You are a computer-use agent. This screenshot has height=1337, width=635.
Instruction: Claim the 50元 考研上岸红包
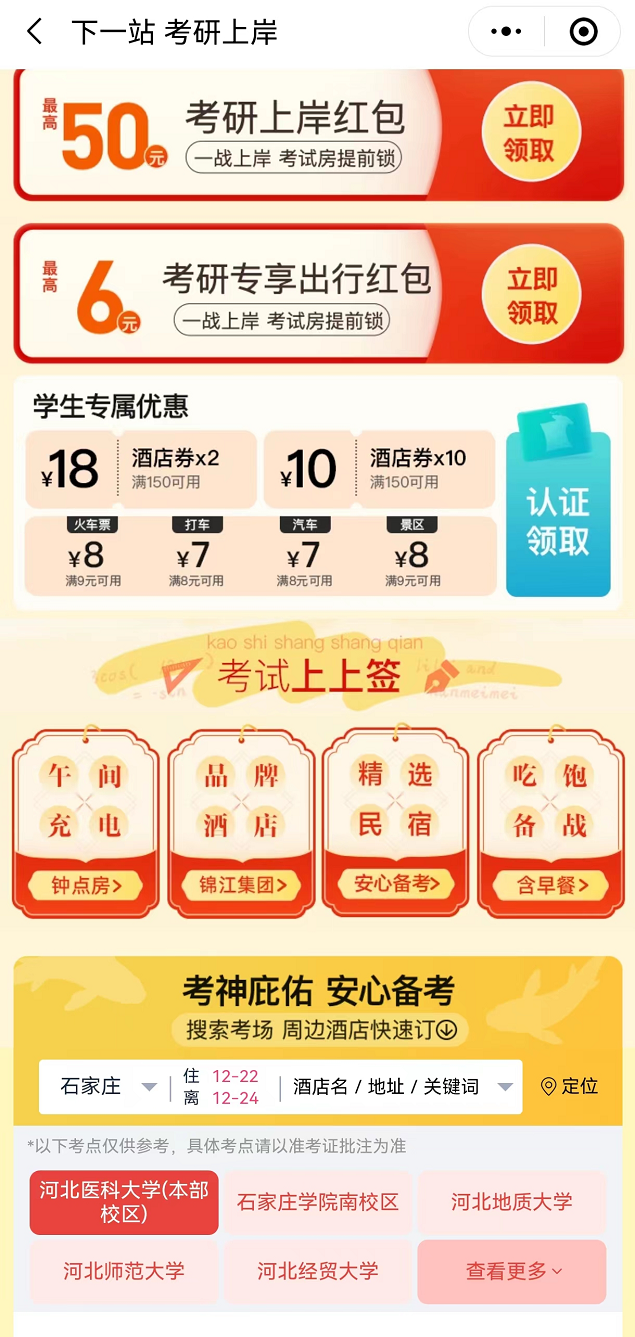point(529,134)
